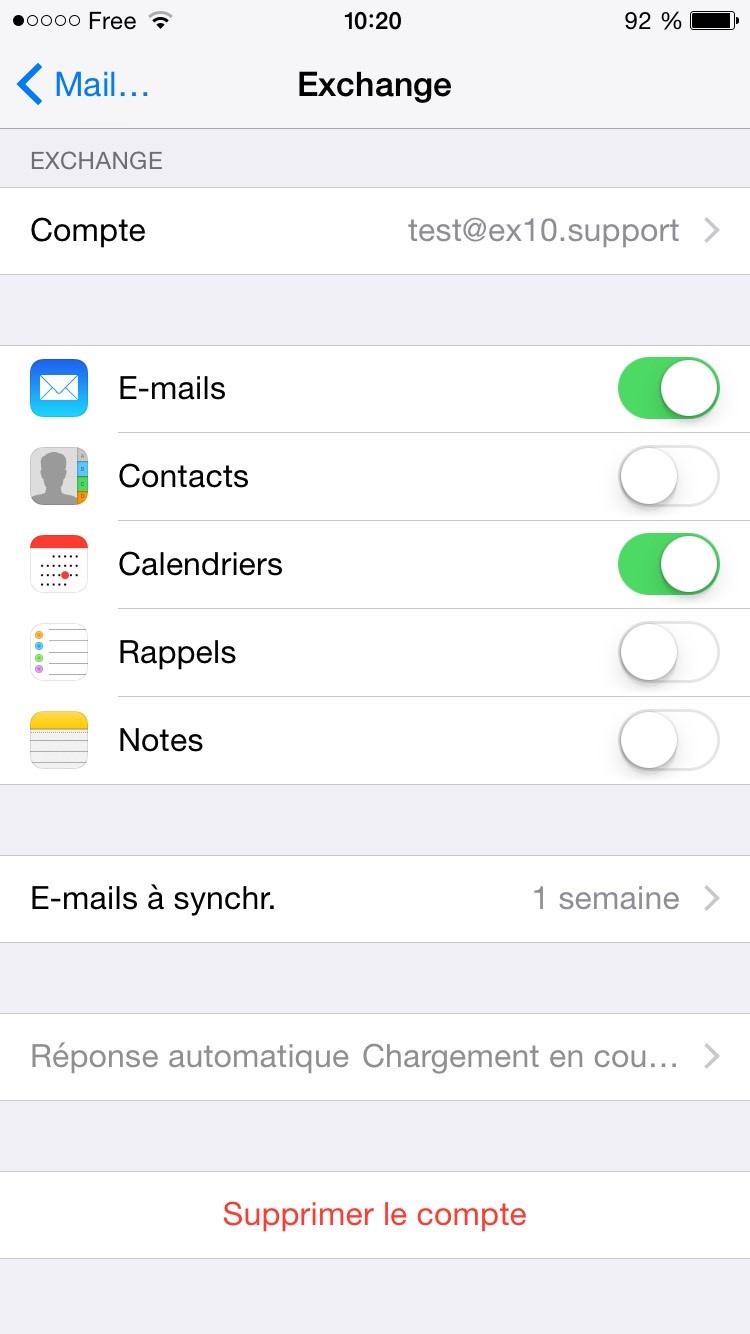Open E-mails à synchr. setting
The height and width of the screenshot is (1334, 750).
click(x=375, y=899)
